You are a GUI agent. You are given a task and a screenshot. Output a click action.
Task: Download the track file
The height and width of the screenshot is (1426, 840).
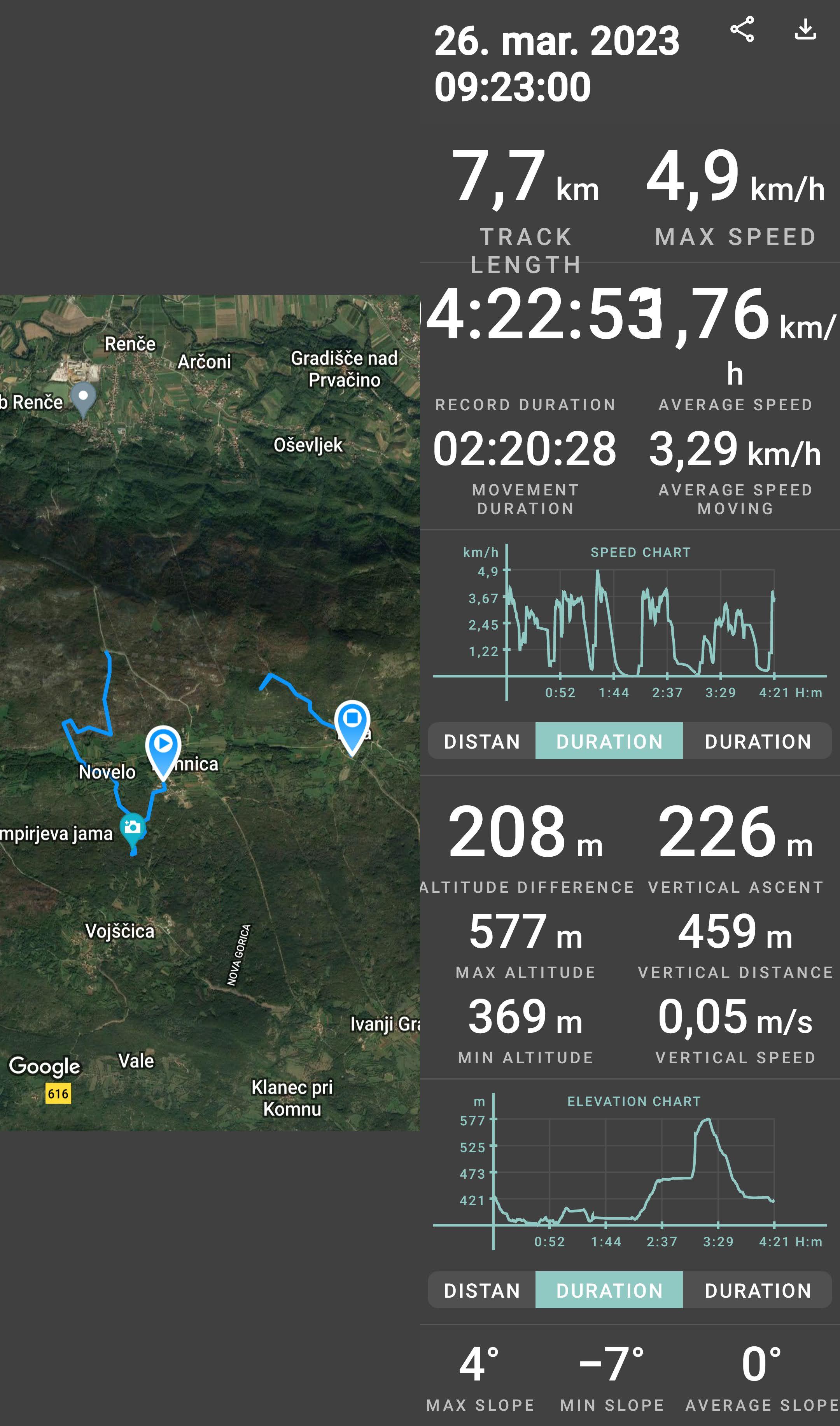tap(805, 30)
